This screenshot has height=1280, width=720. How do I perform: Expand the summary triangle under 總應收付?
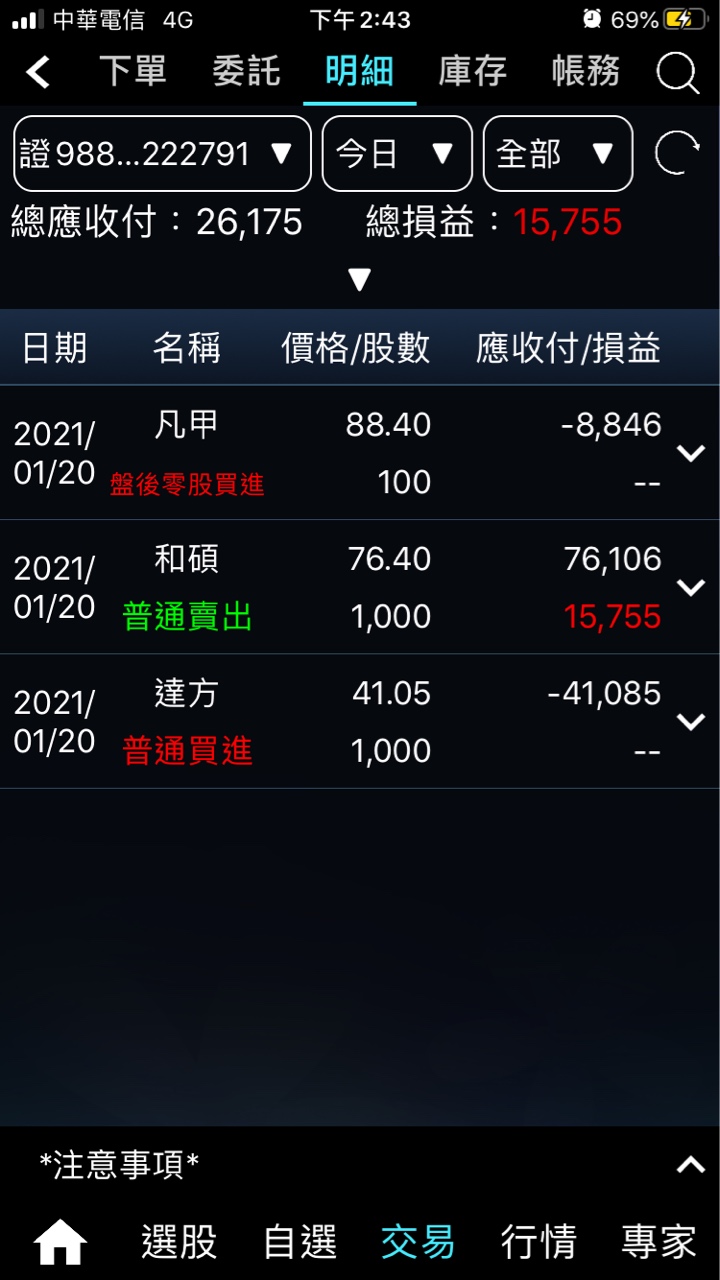(x=359, y=280)
